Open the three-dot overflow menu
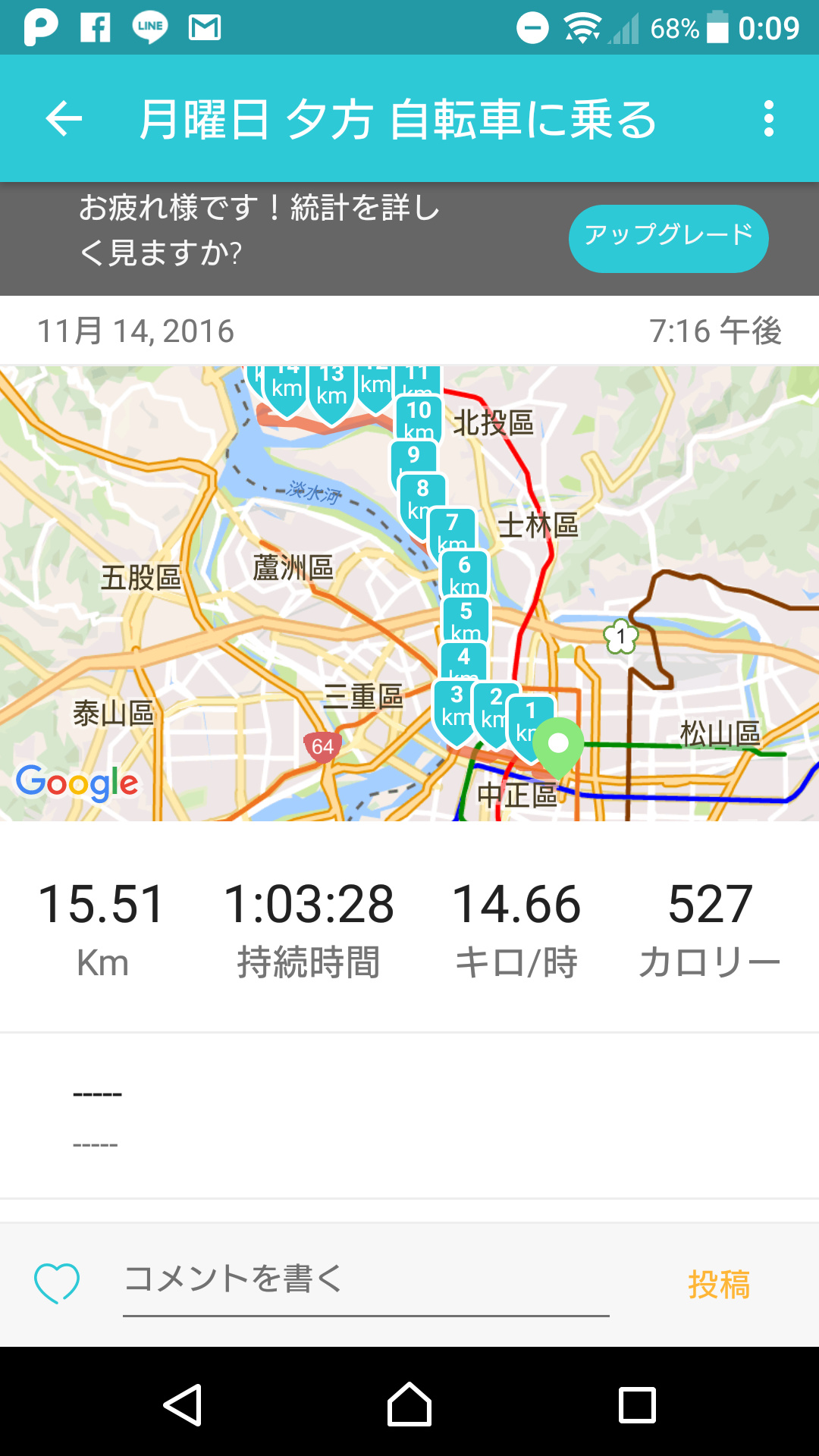819x1456 pixels. click(x=769, y=119)
